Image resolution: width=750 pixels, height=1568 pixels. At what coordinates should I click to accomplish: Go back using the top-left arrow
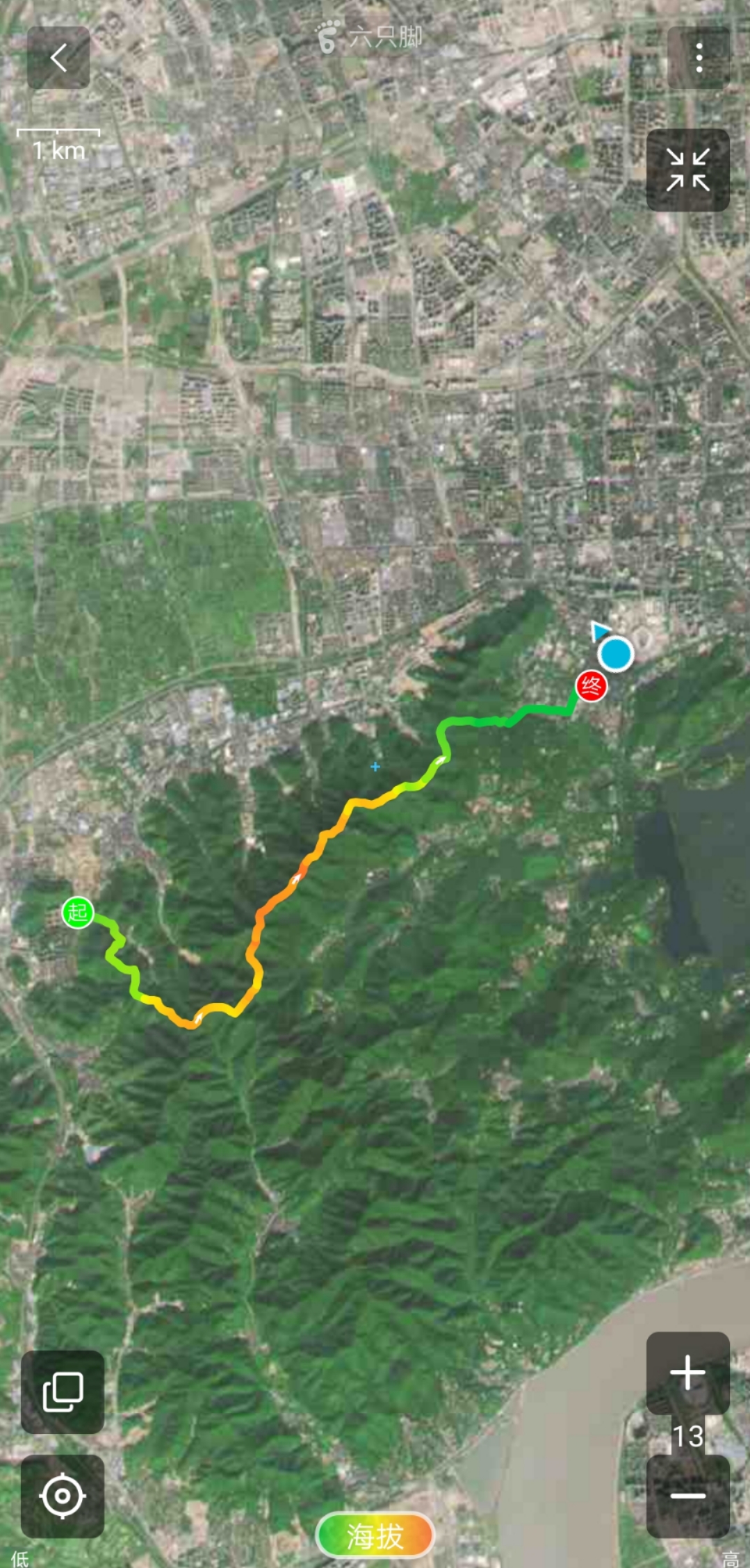[x=58, y=58]
